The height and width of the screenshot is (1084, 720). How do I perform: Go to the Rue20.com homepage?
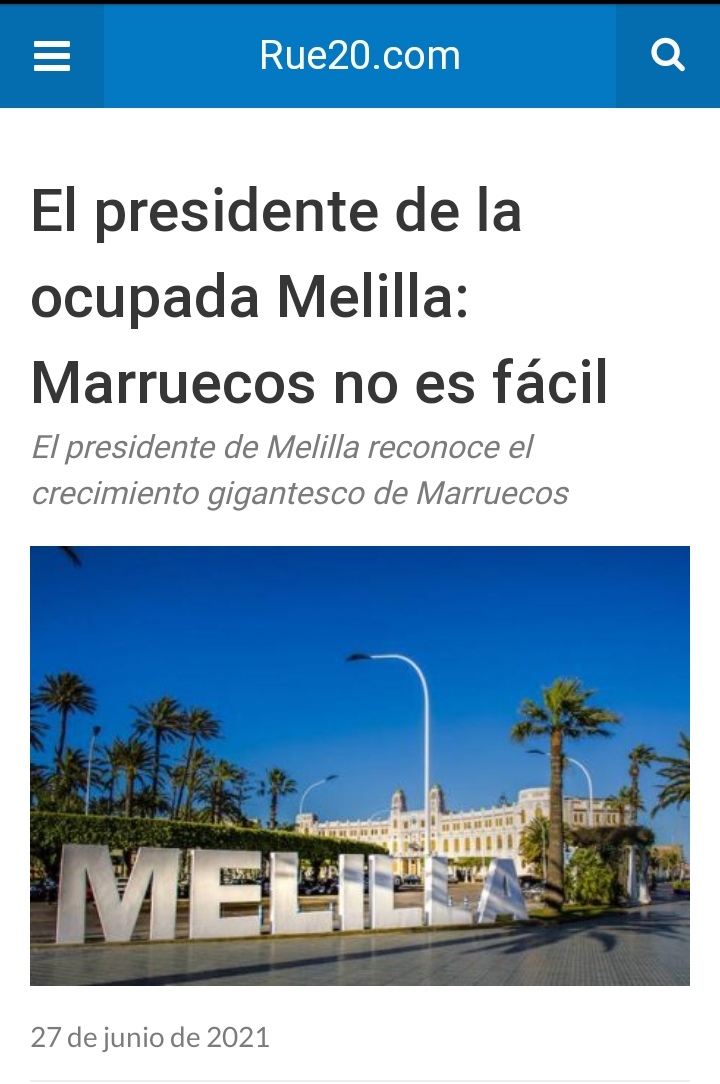360,56
